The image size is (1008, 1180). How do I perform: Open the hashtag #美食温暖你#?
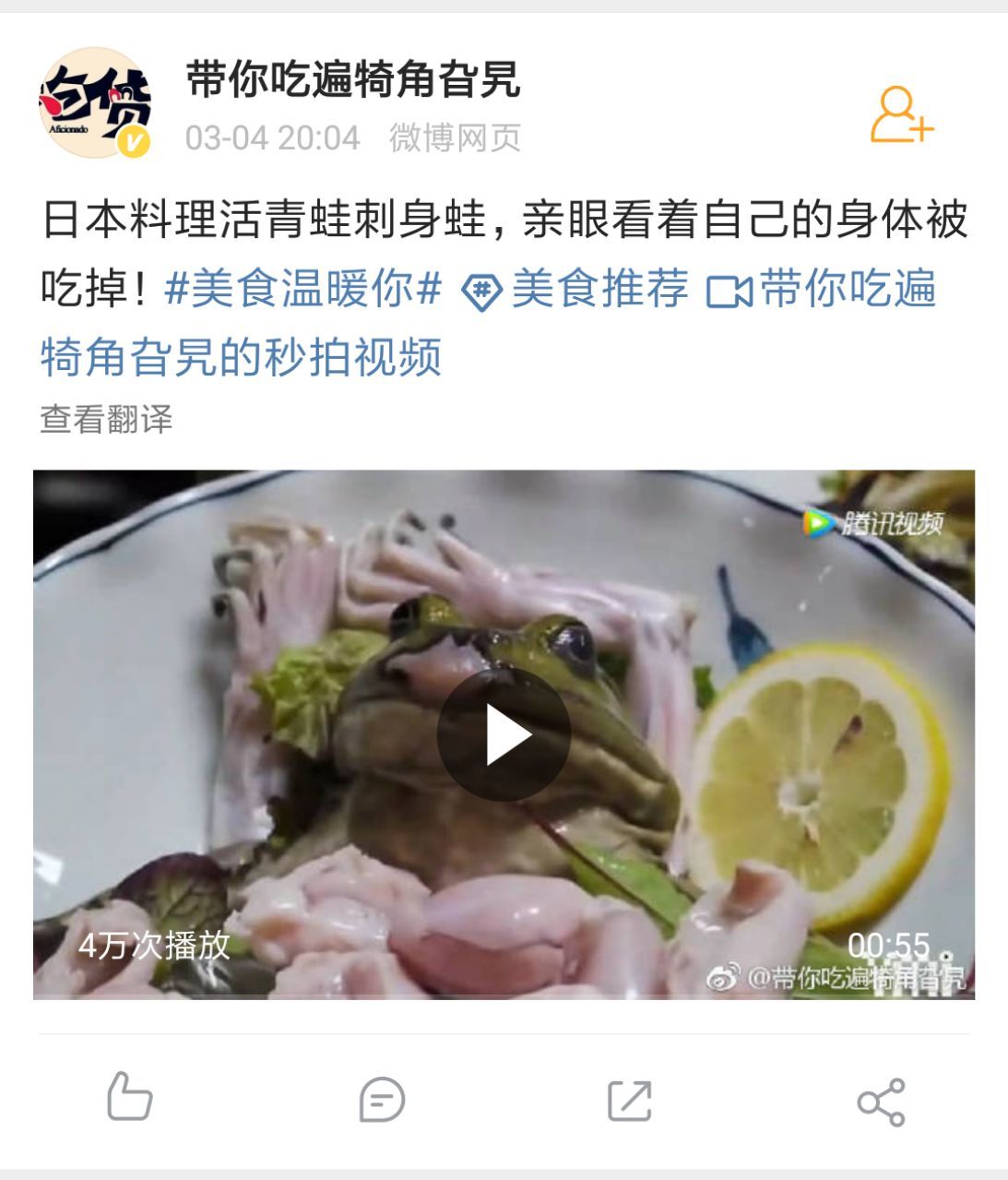point(302,290)
